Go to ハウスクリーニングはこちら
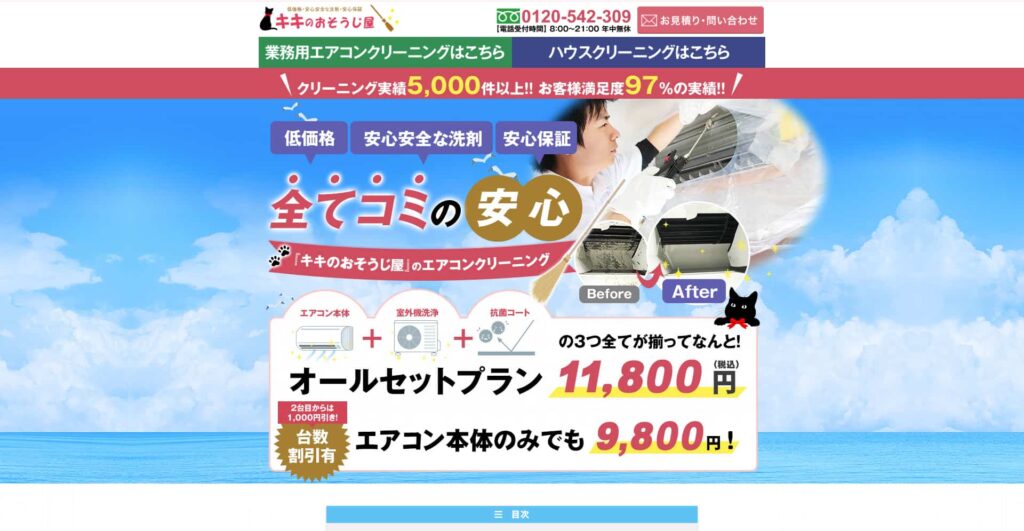 [639, 52]
